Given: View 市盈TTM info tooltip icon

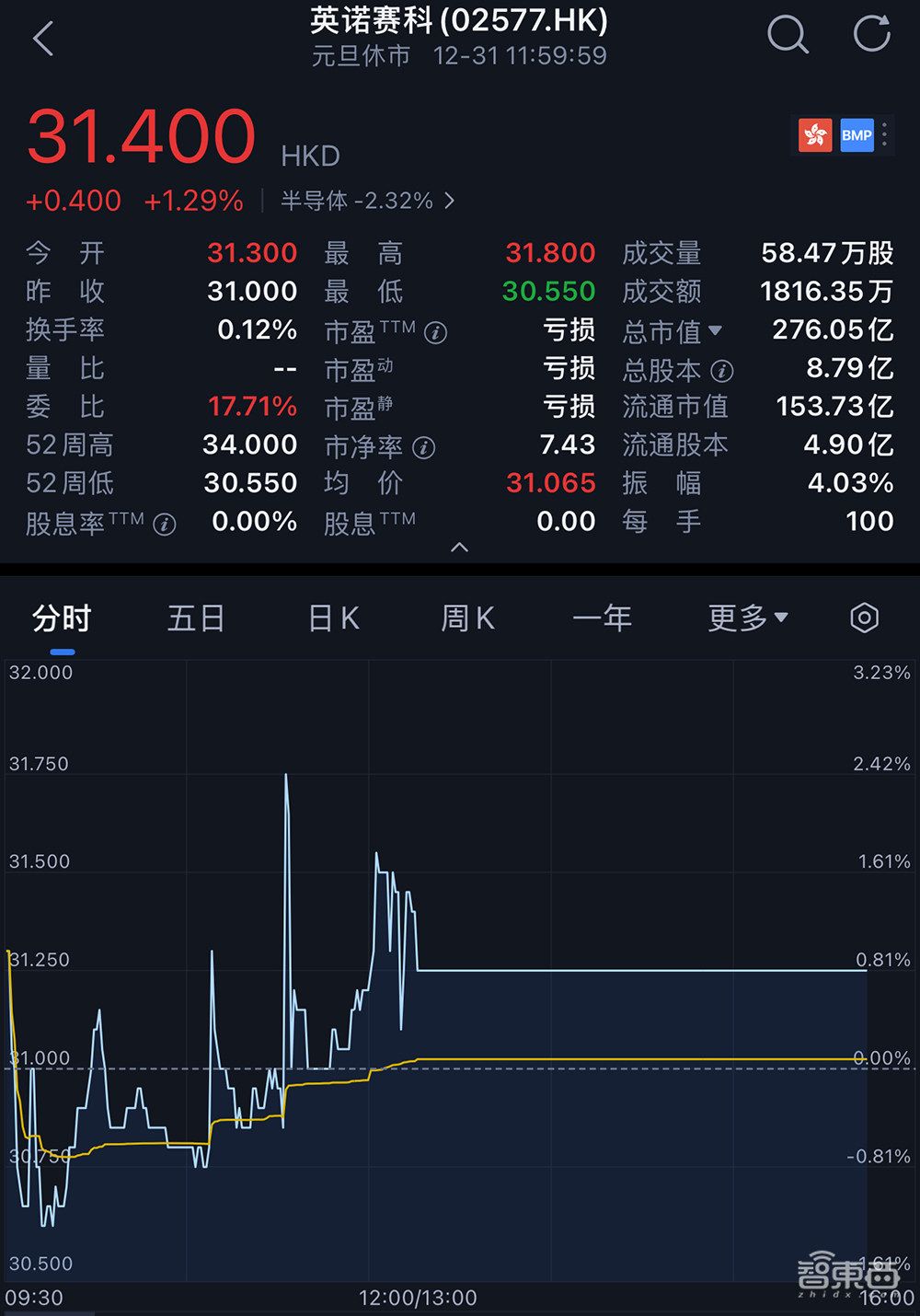Looking at the screenshot, I should pos(437,331).
